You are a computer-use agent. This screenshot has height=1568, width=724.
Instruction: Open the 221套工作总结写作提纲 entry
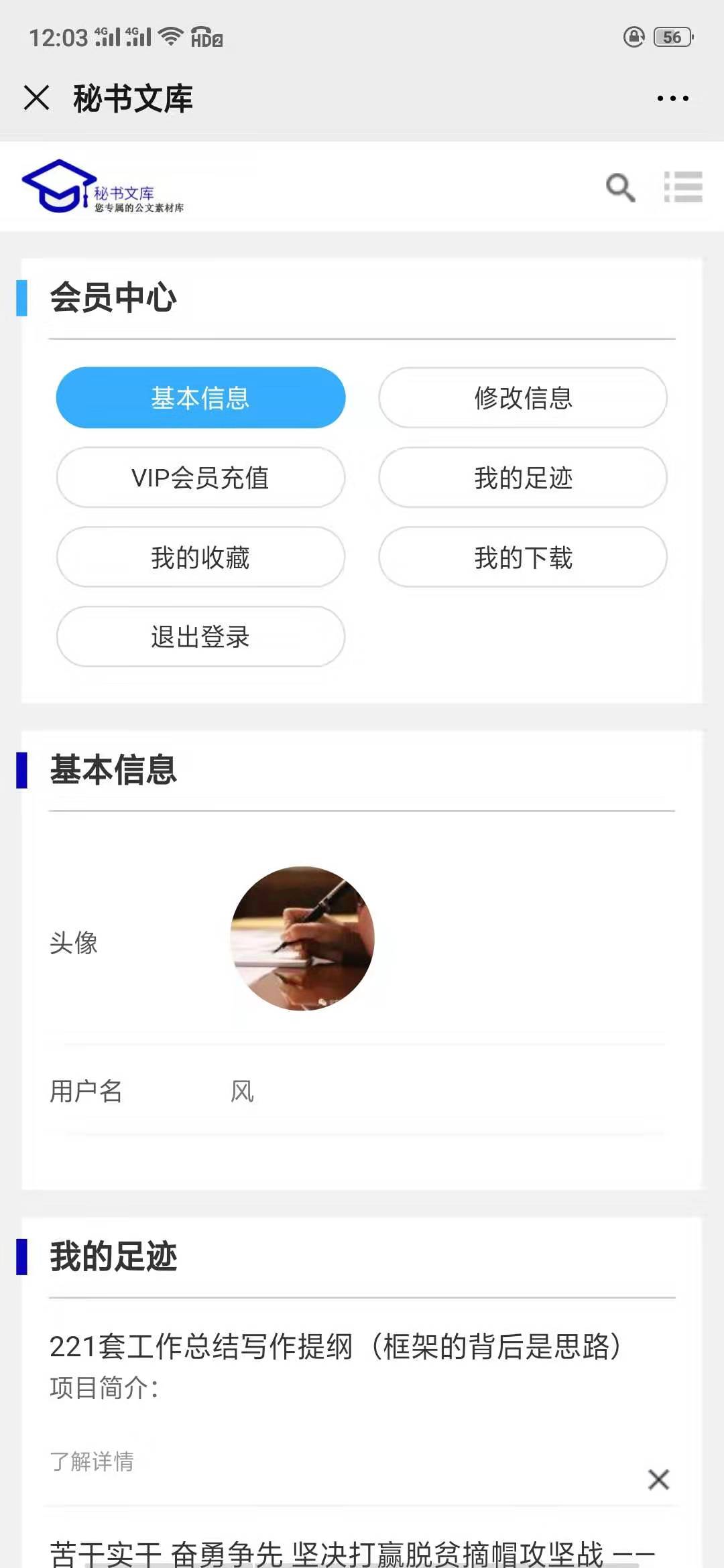(x=335, y=1346)
